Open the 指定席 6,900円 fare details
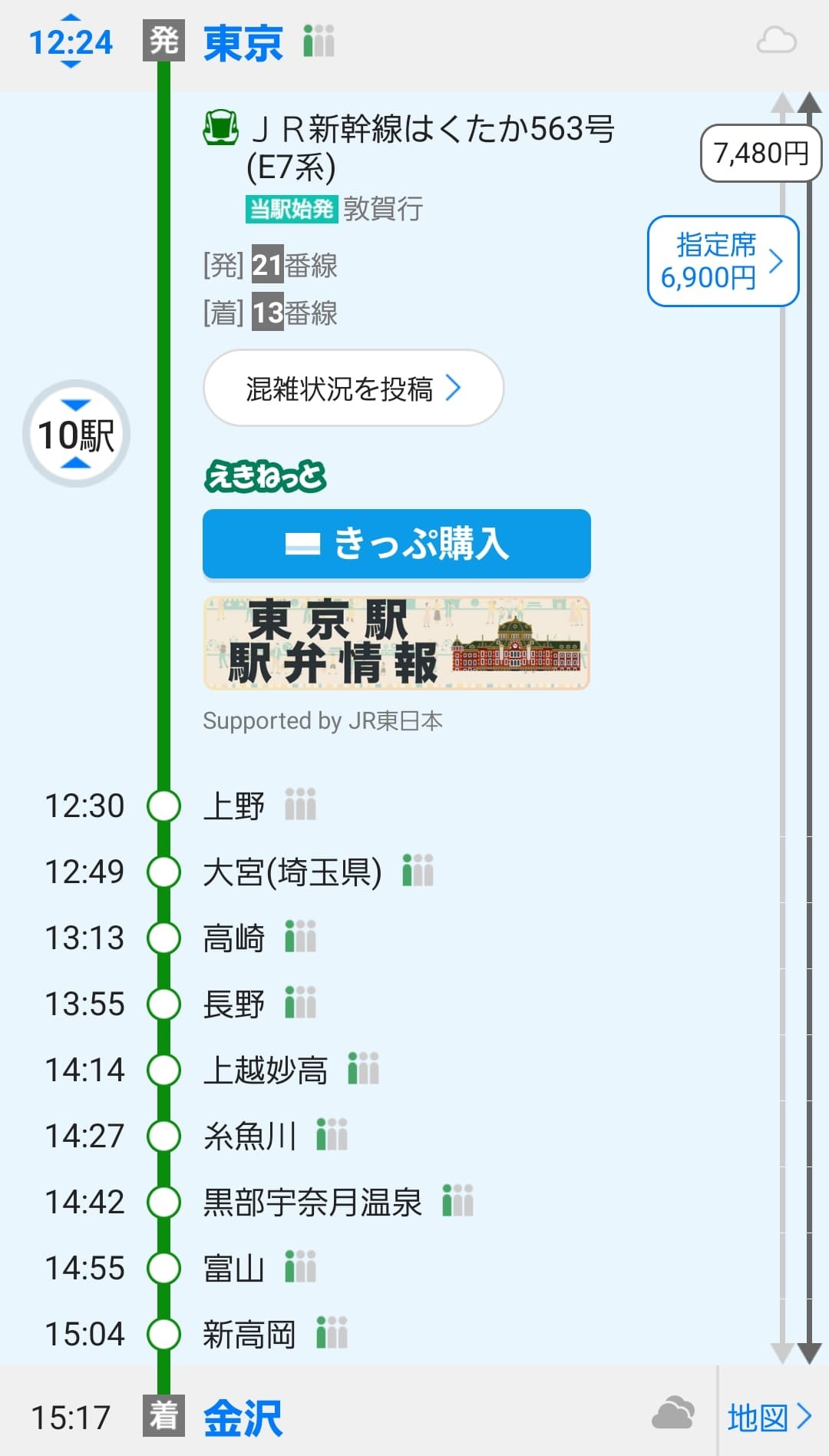 pyautogui.click(x=722, y=261)
